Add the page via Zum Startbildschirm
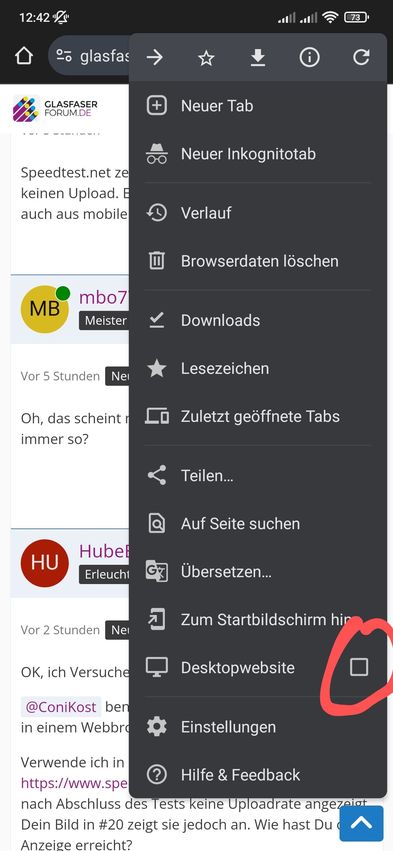Viewport: 393px width, 851px height. click(x=258, y=619)
